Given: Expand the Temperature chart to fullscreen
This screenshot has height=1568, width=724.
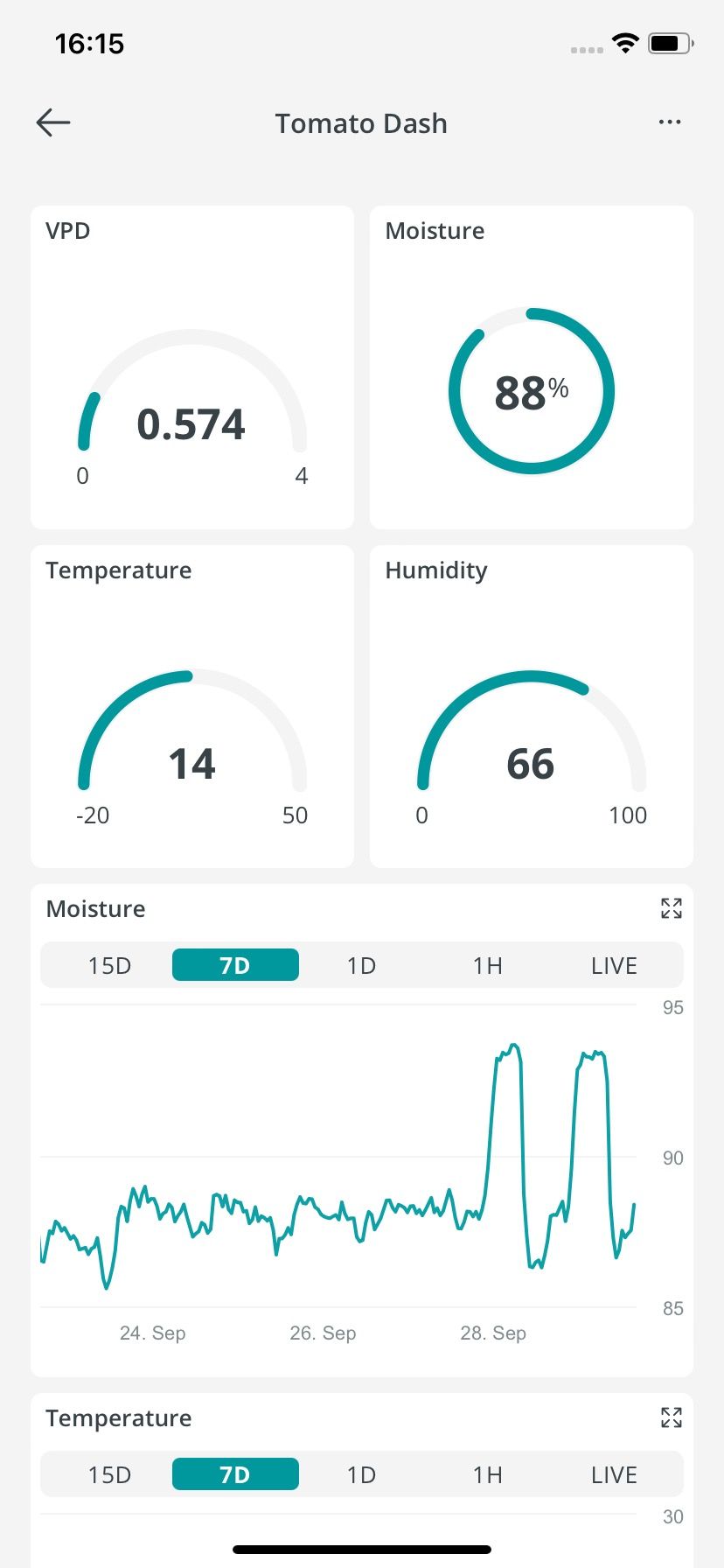Looking at the screenshot, I should click(671, 1417).
